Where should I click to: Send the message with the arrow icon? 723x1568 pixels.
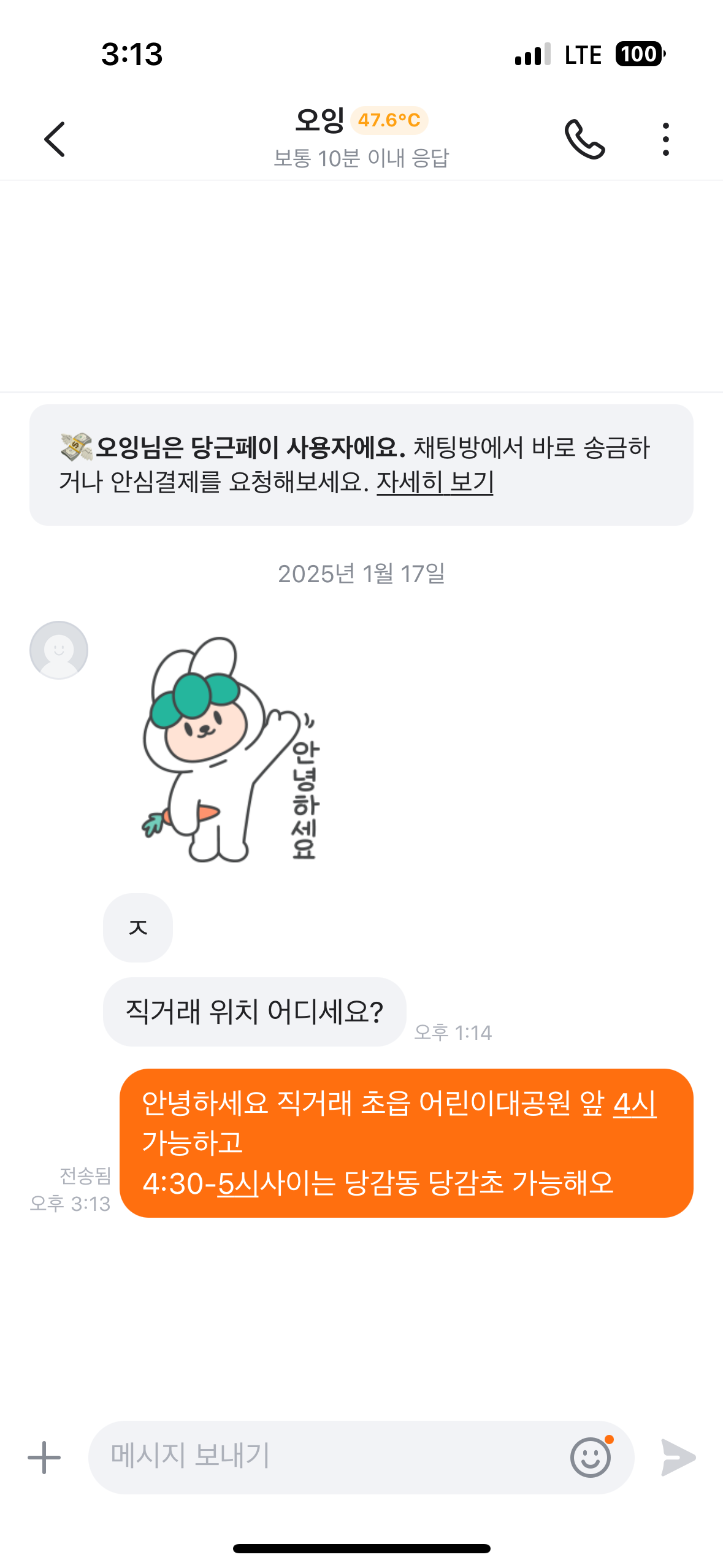point(678,1457)
